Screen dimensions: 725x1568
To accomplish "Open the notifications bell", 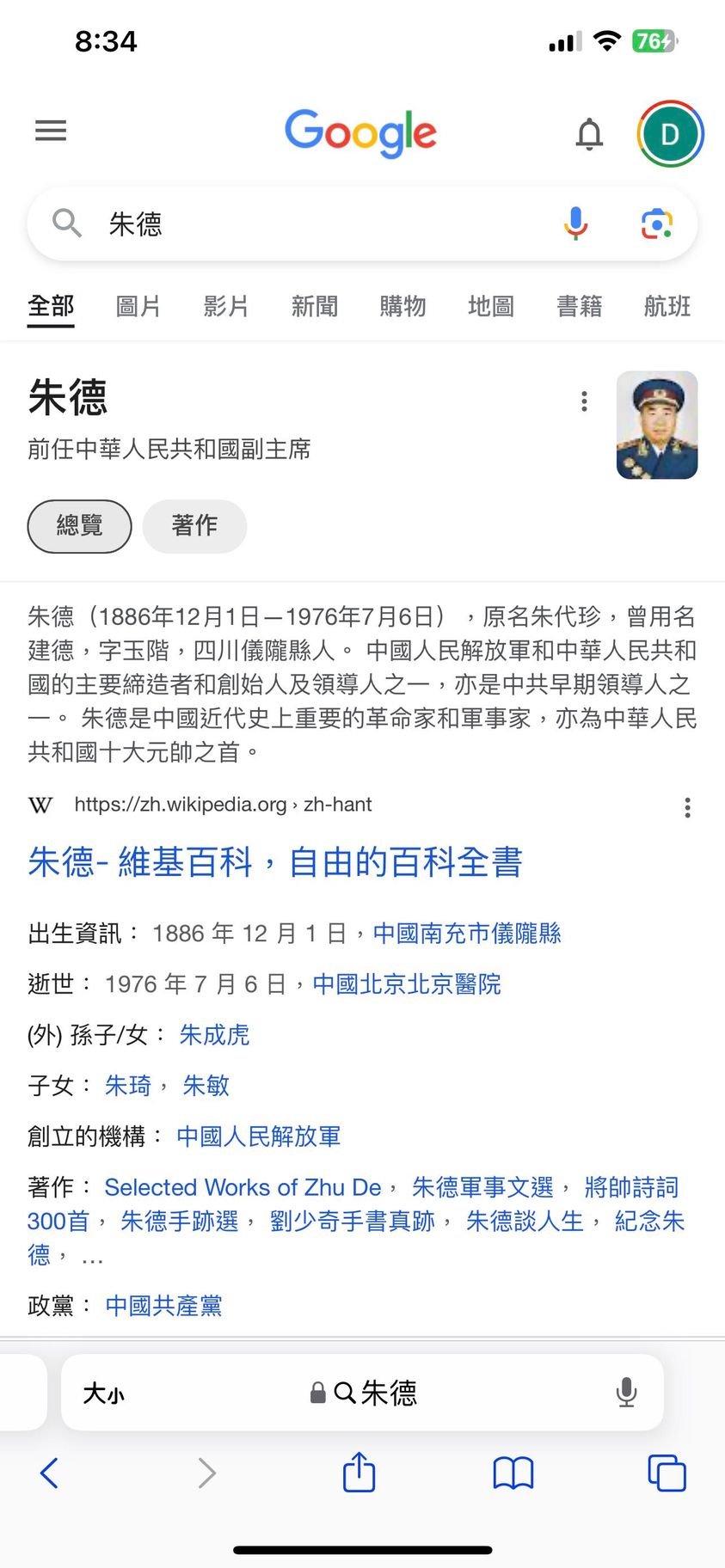I will [x=589, y=135].
